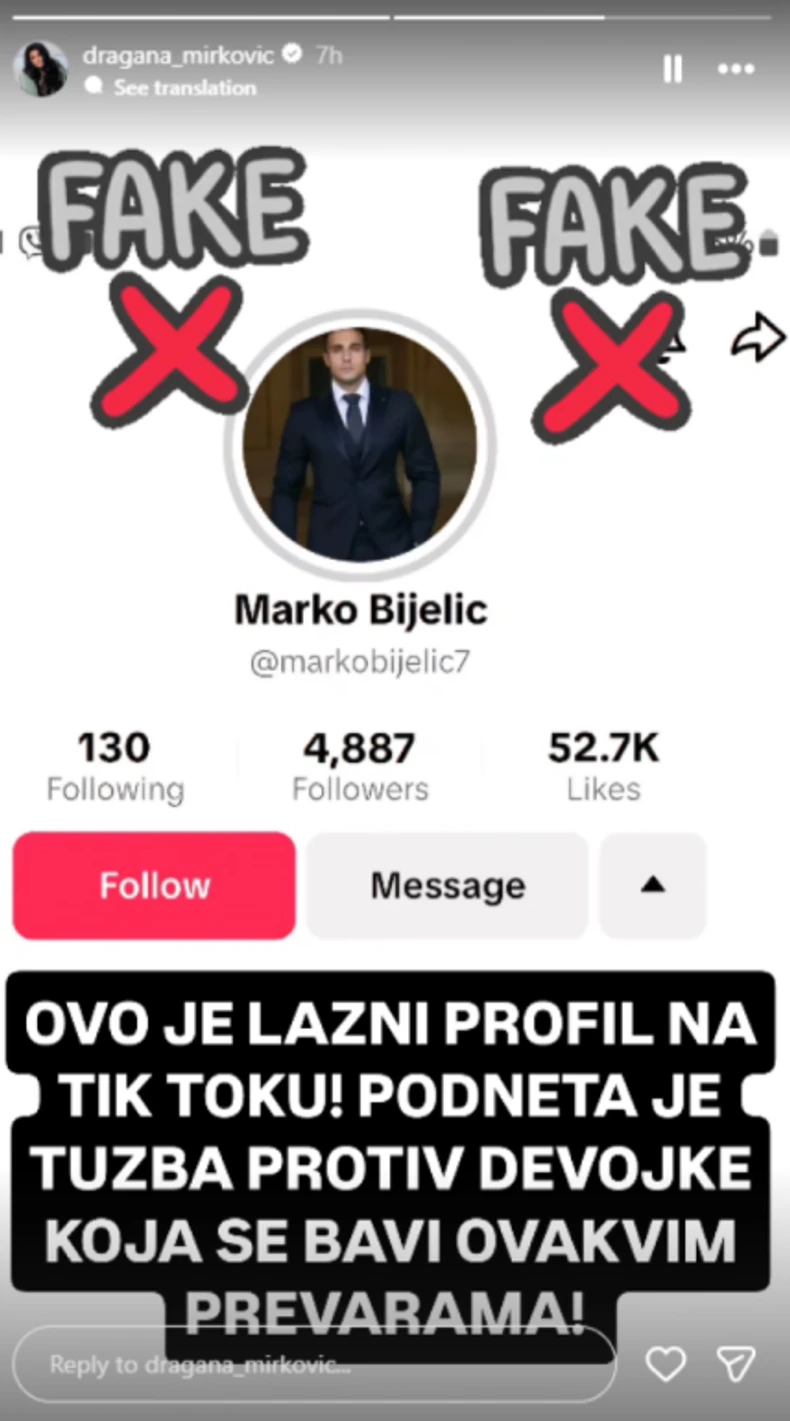Like this story with the heart
Viewport: 790px width, 1421px height.
point(665,1364)
